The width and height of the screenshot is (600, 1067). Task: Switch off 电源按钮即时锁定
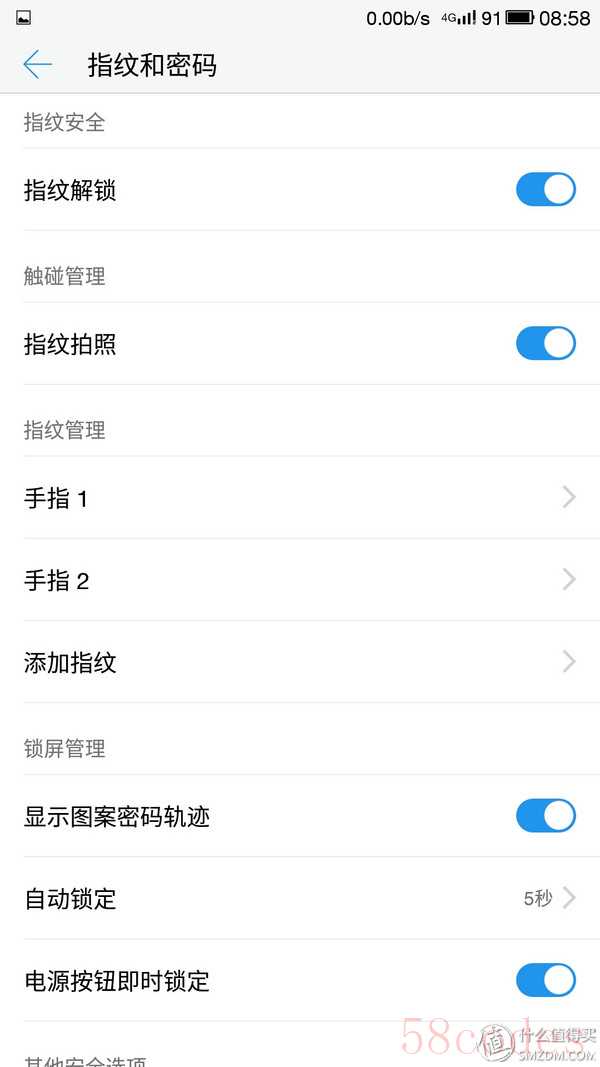click(x=546, y=980)
